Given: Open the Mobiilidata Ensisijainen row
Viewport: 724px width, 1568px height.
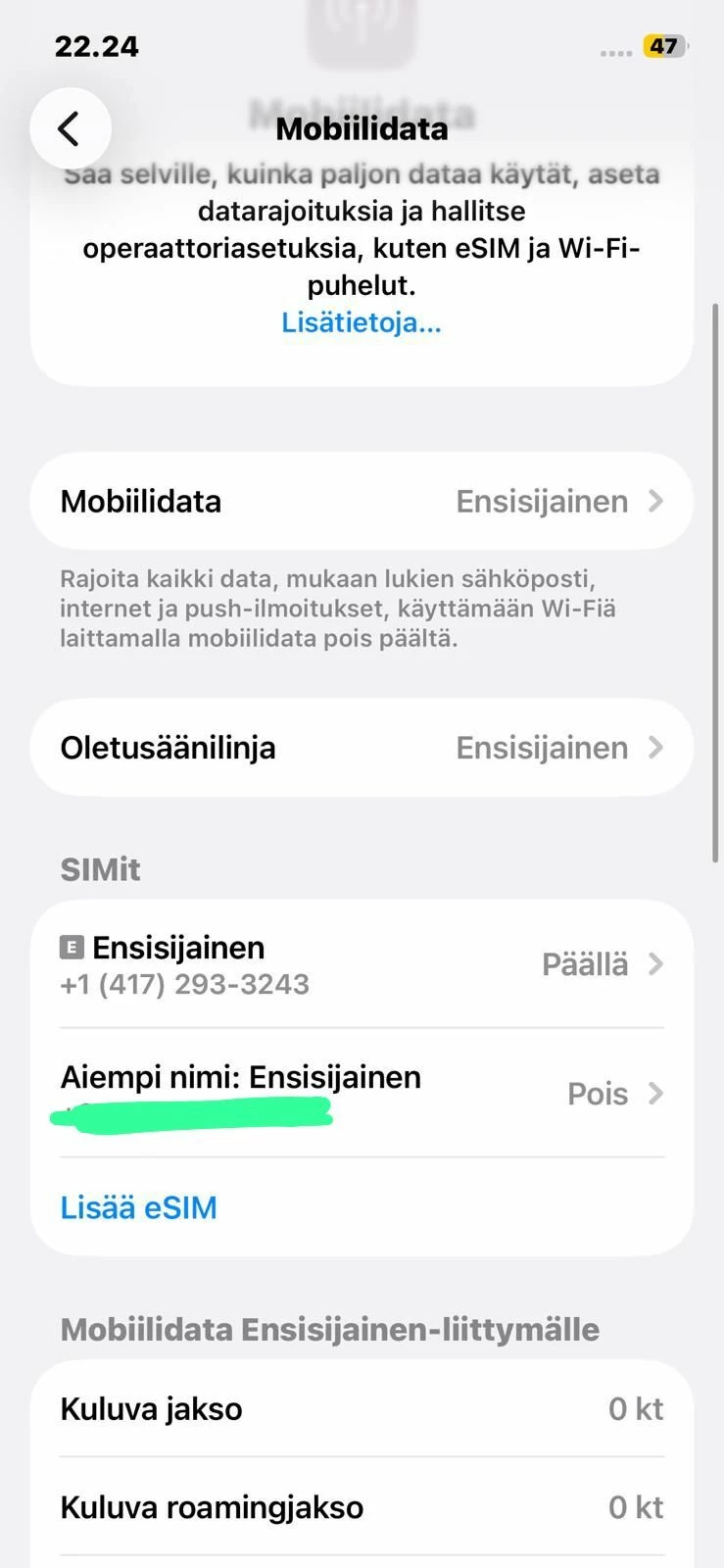Looking at the screenshot, I should tap(362, 502).
